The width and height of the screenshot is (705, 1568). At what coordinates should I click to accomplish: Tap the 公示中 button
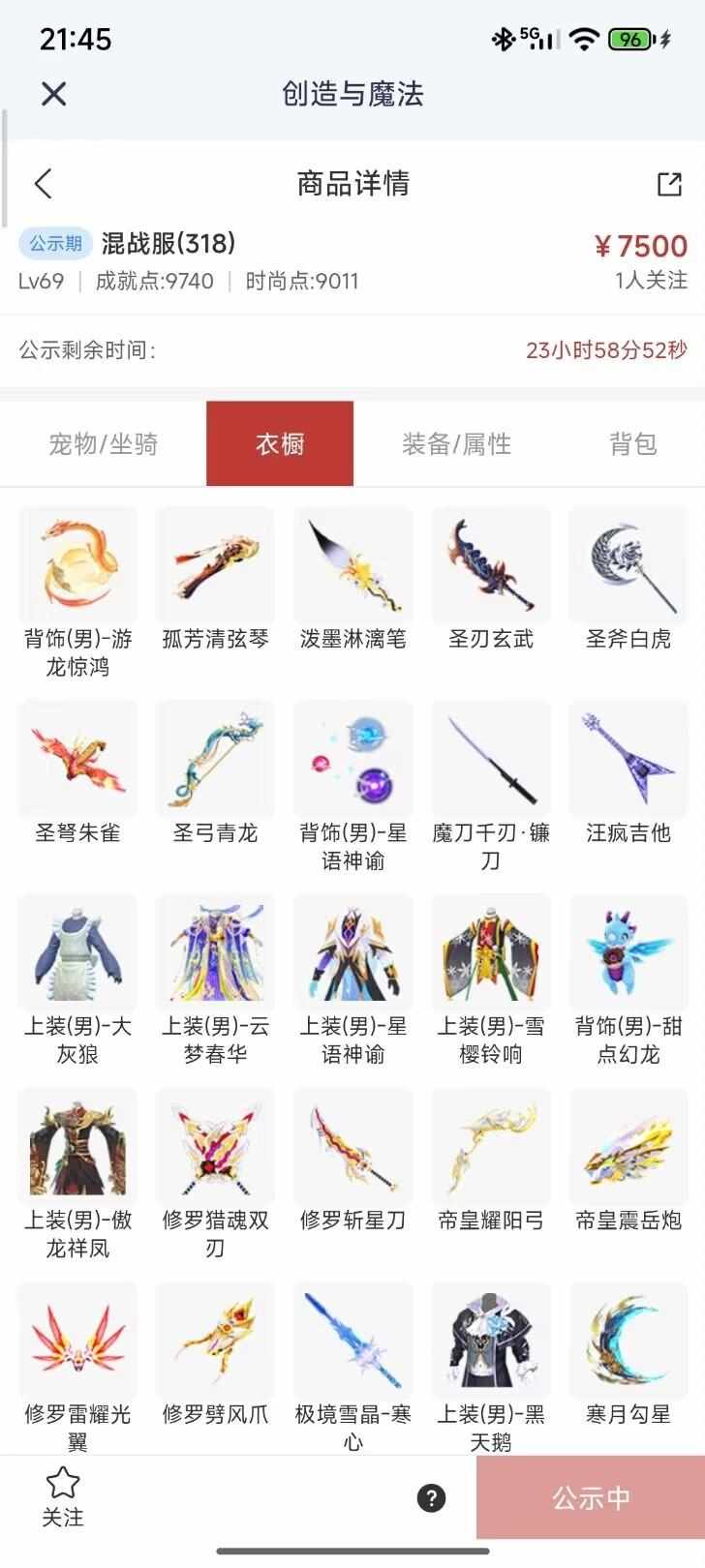591,1497
